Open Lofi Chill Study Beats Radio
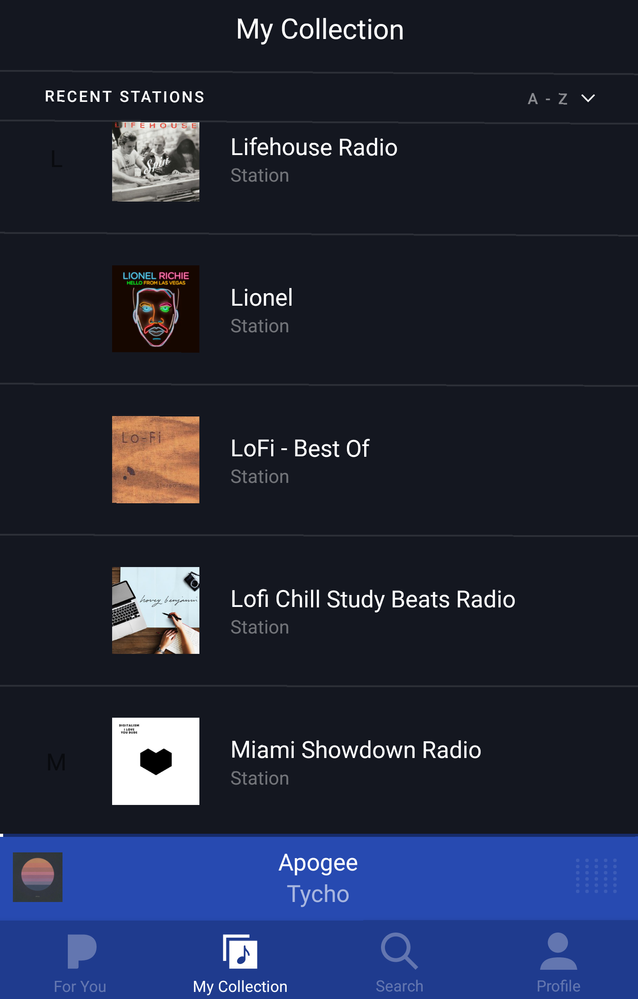Viewport: 638px width, 999px height. (372, 611)
